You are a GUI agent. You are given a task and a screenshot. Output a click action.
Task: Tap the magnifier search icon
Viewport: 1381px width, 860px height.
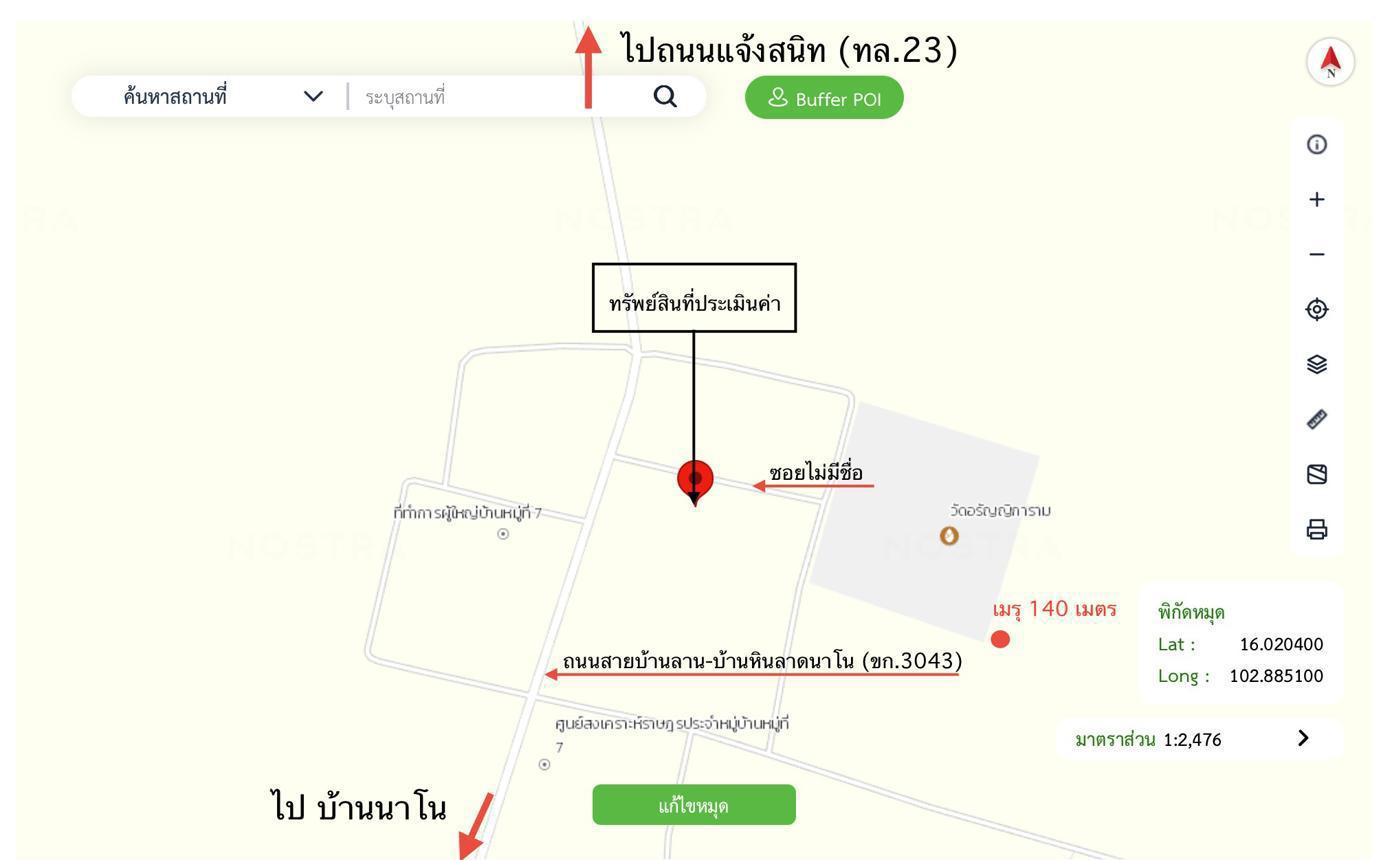tap(665, 96)
